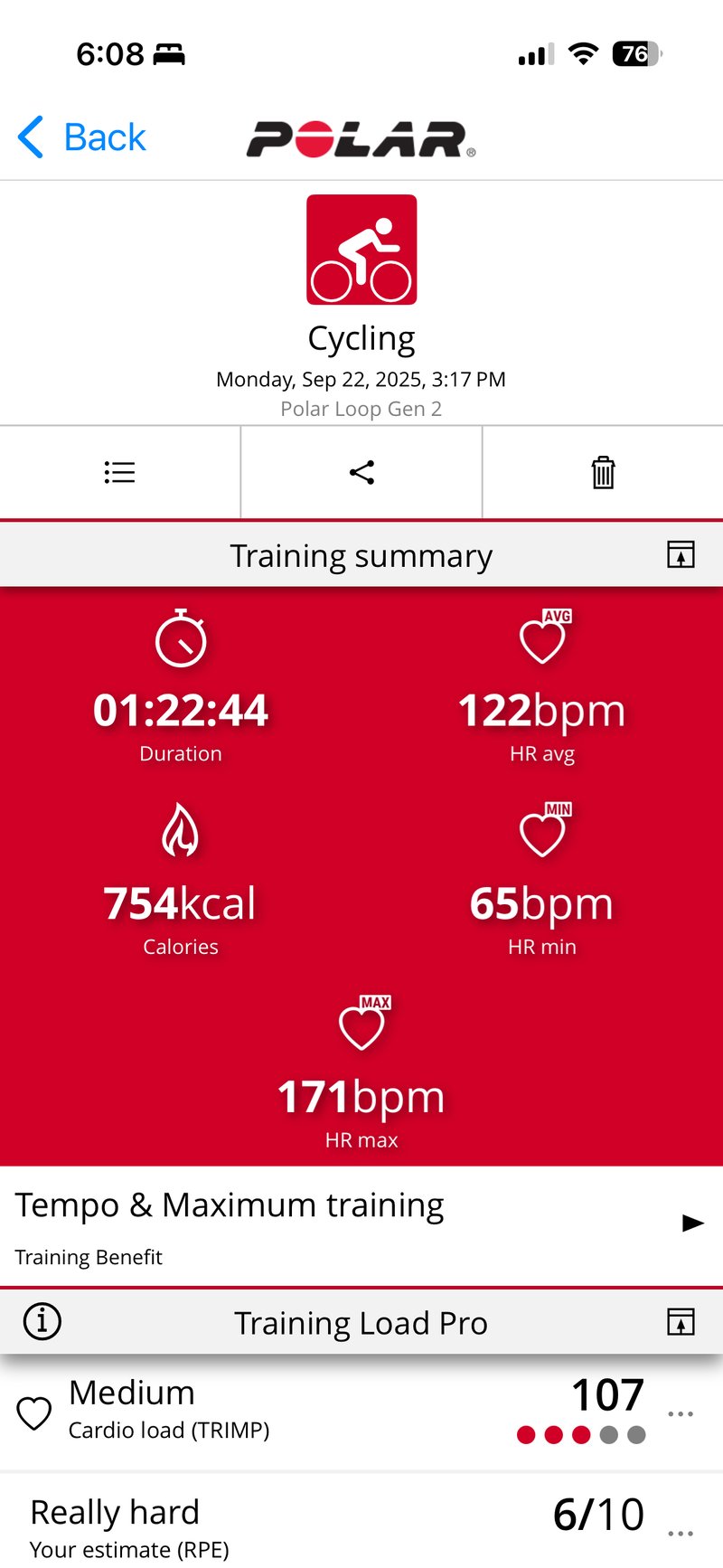Expand Tempo & Maximum training details
Viewport: 723px width, 1568px height.
(691, 1223)
